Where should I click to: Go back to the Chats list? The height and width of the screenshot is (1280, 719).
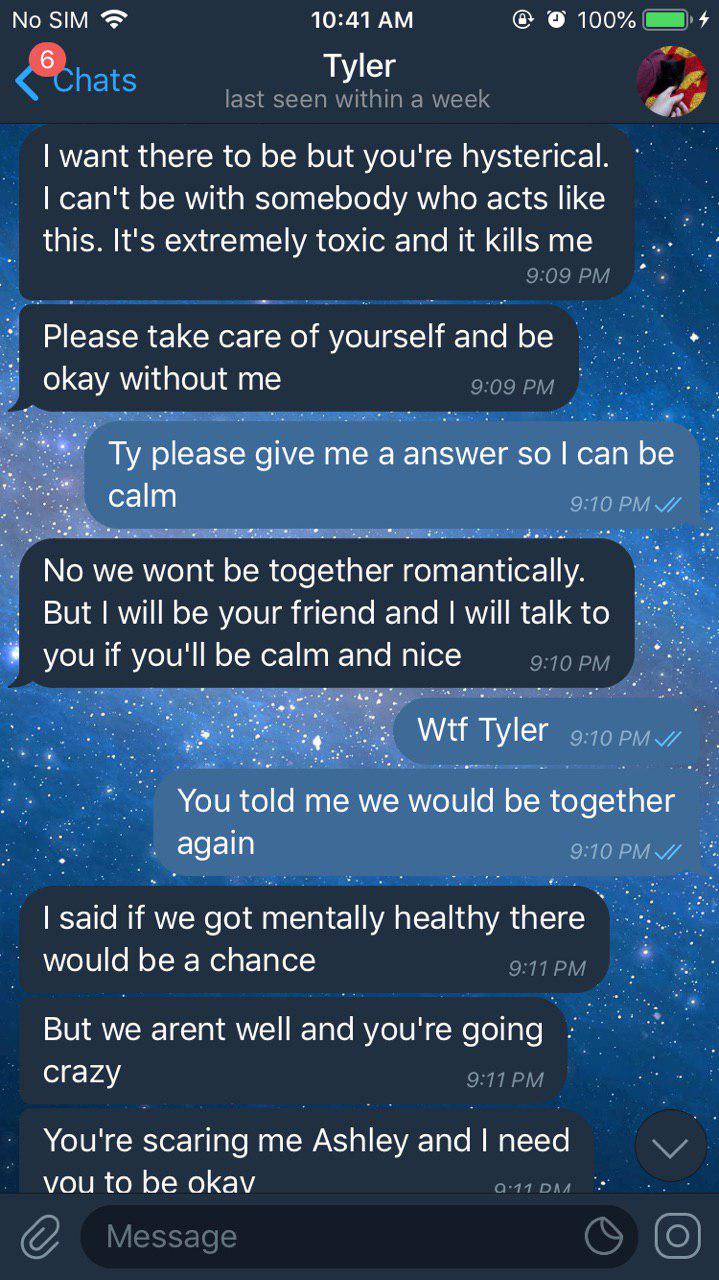pyautogui.click(x=76, y=80)
